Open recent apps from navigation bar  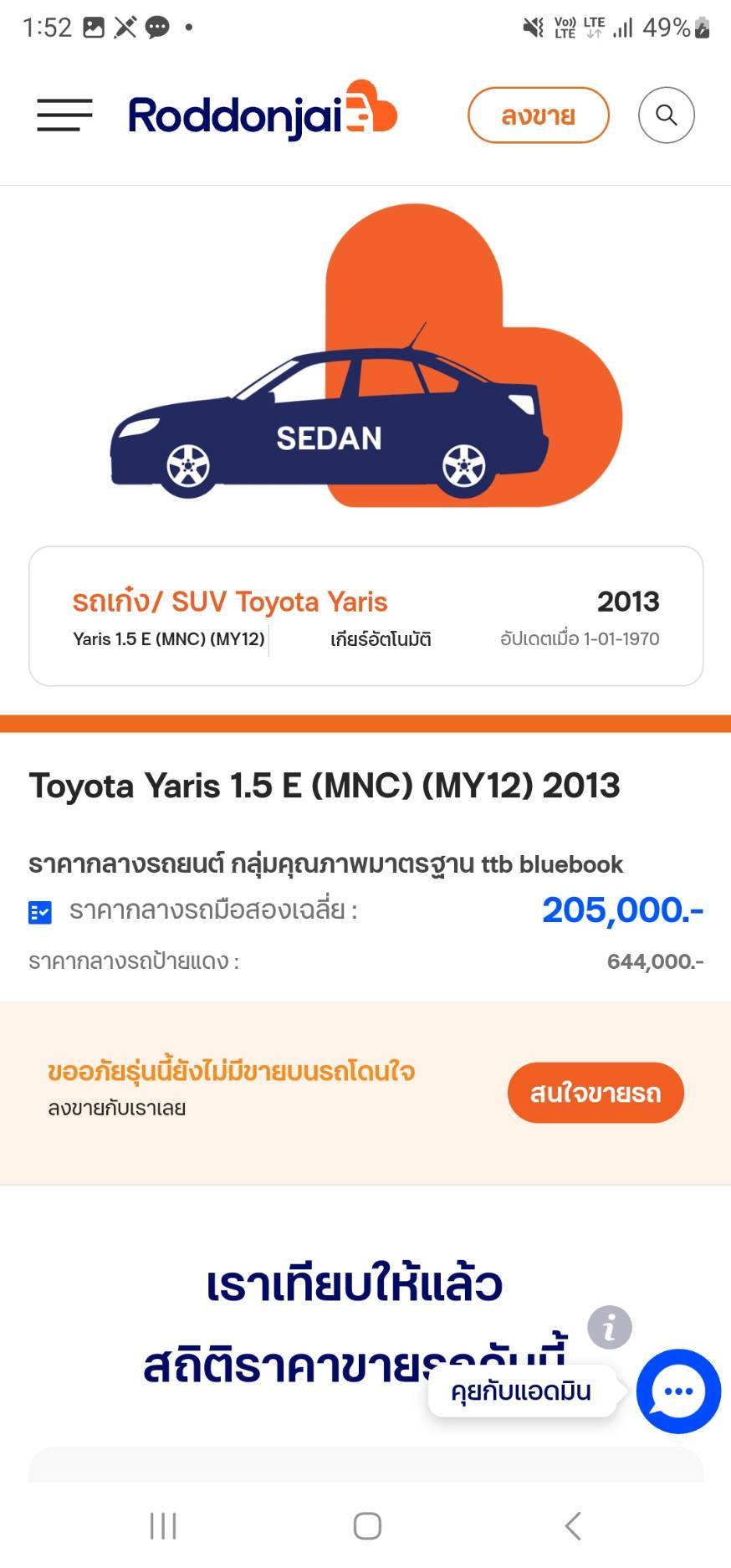tap(163, 1526)
